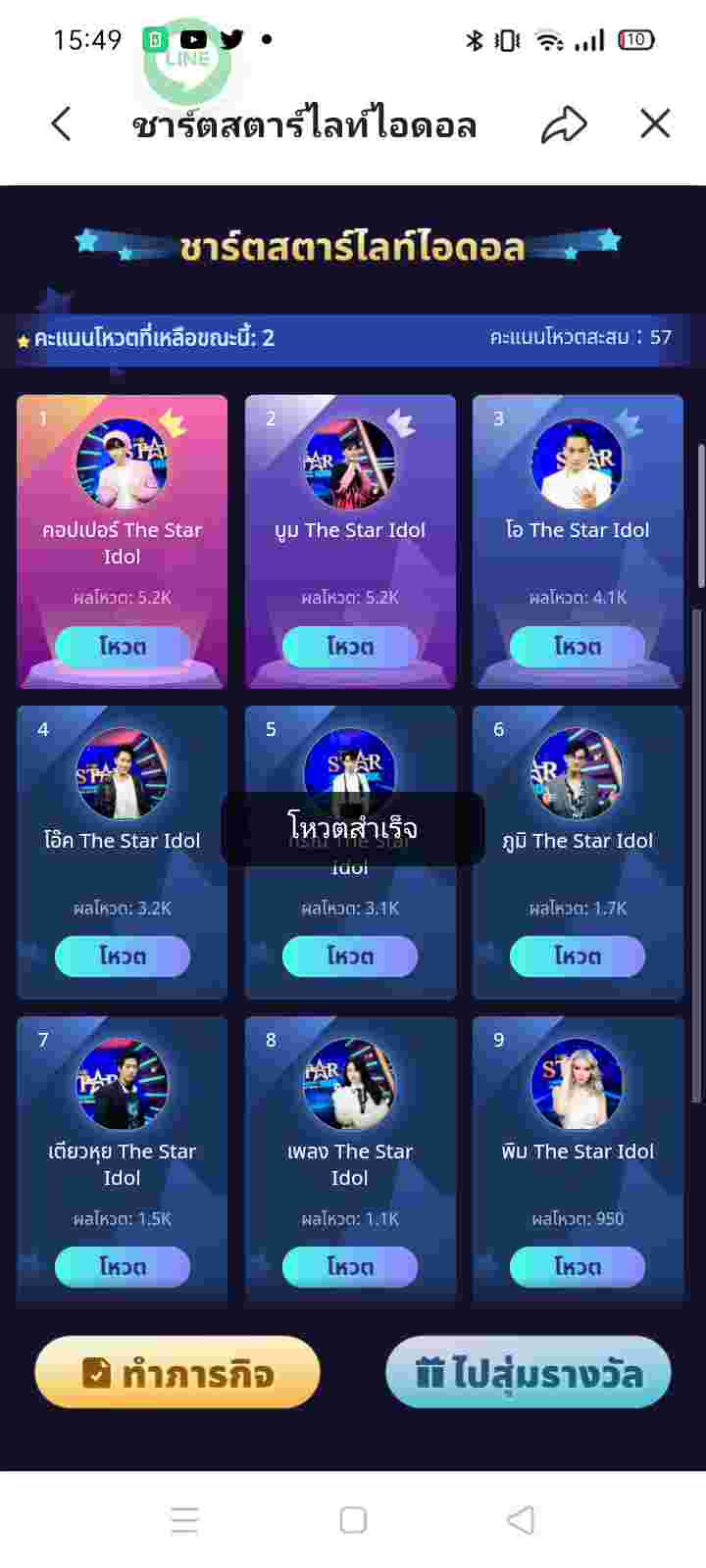
Task: Go to the system home screen
Action: 353,1520
